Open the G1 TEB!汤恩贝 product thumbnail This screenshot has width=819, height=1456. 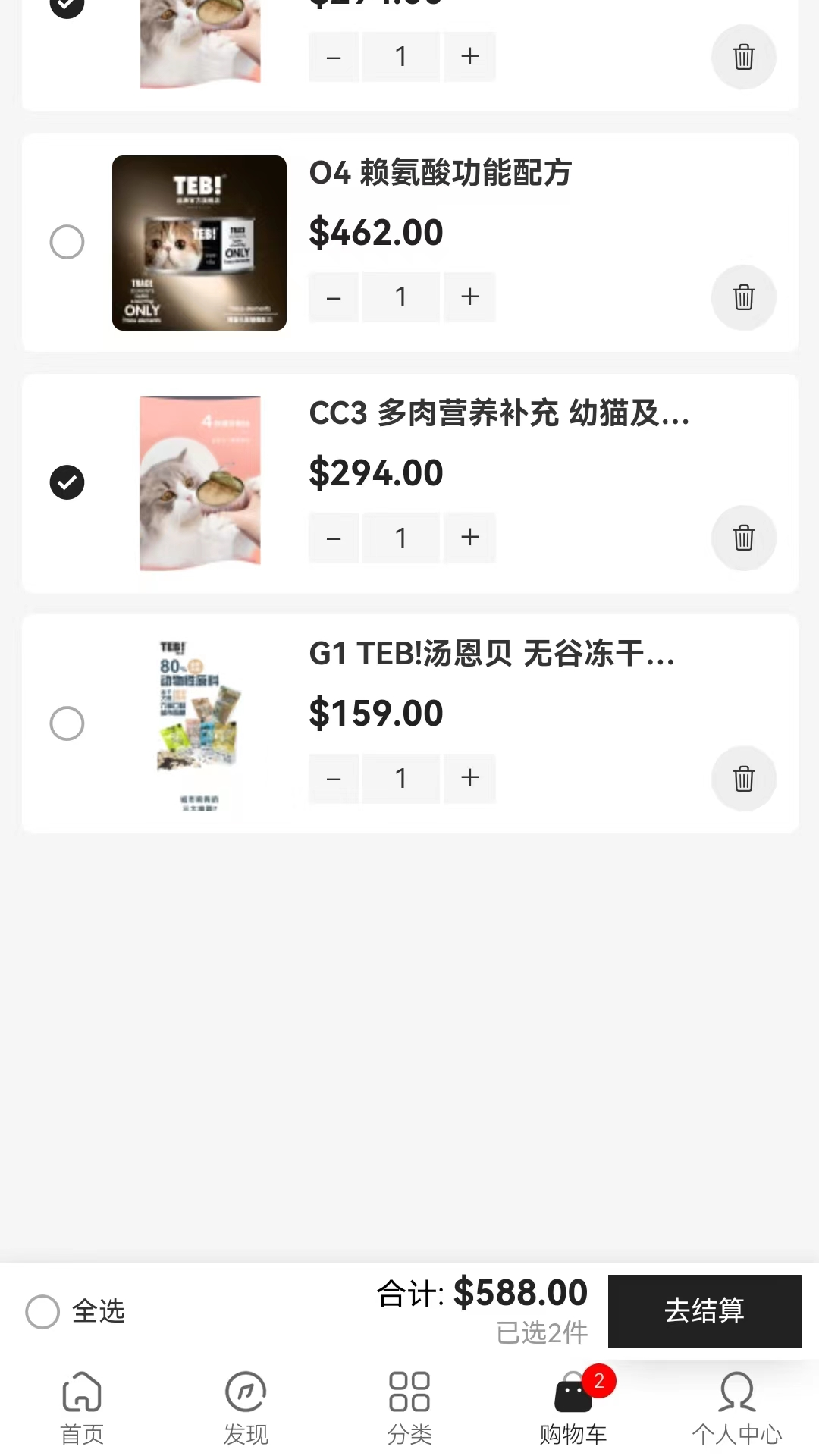(199, 722)
